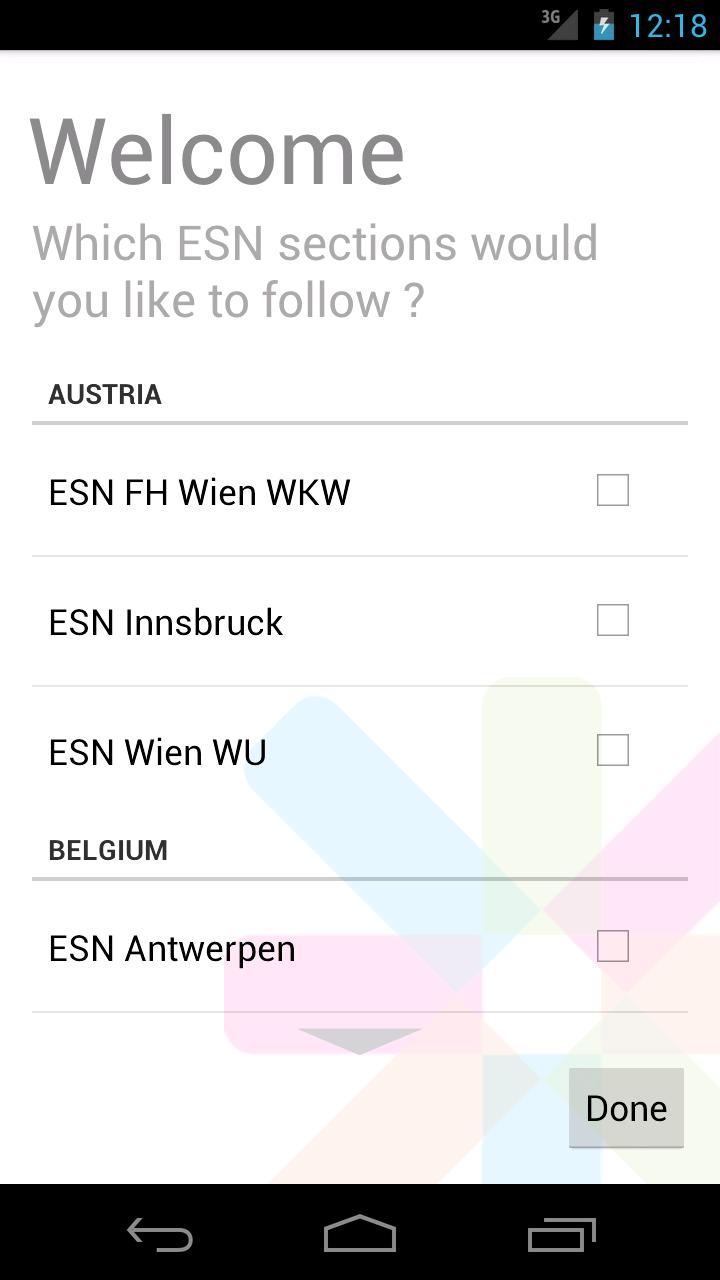Check the ESN Antwerpen checkbox
Viewport: 720px width, 1280px height.
click(x=613, y=946)
